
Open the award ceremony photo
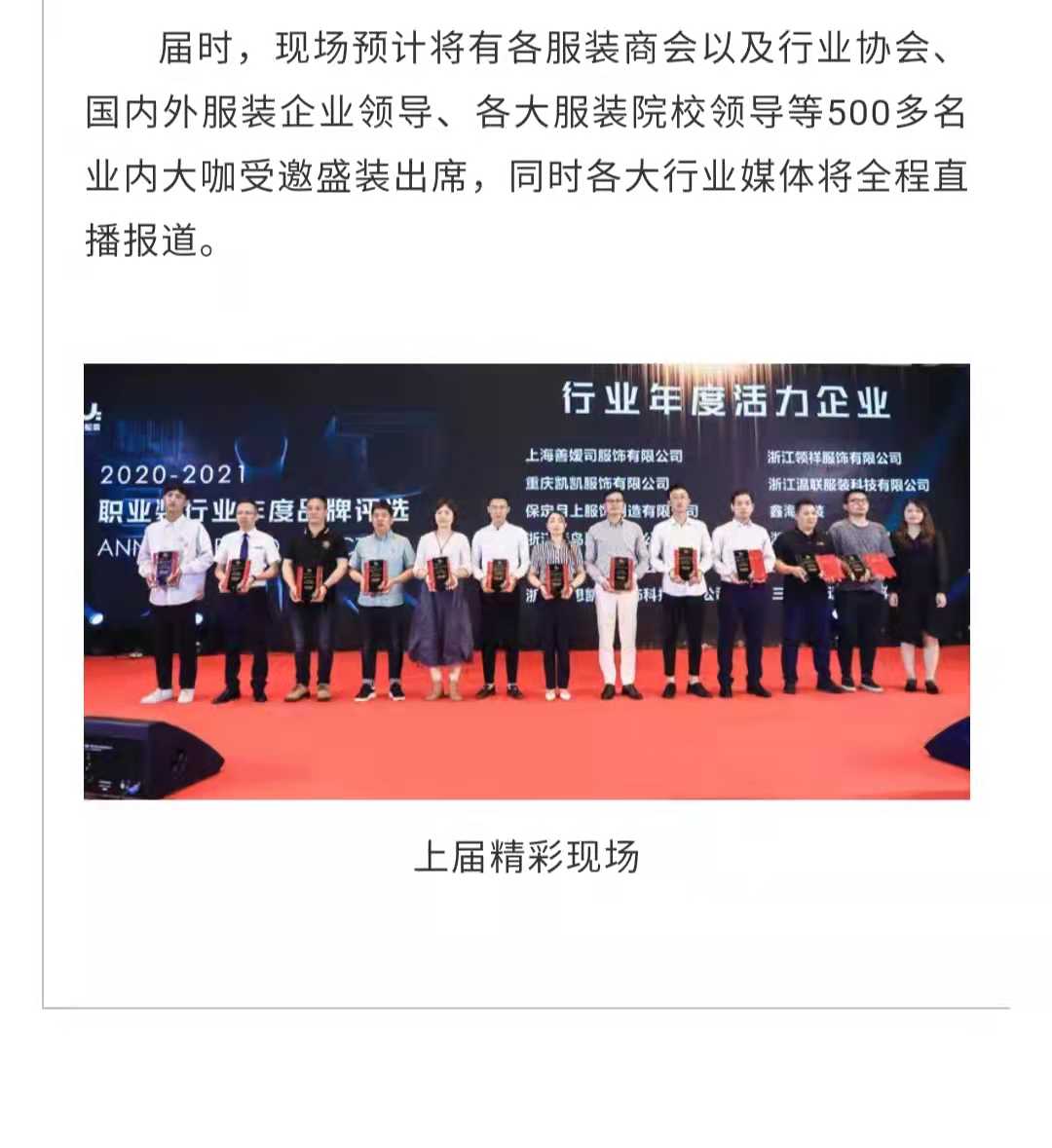click(526, 581)
